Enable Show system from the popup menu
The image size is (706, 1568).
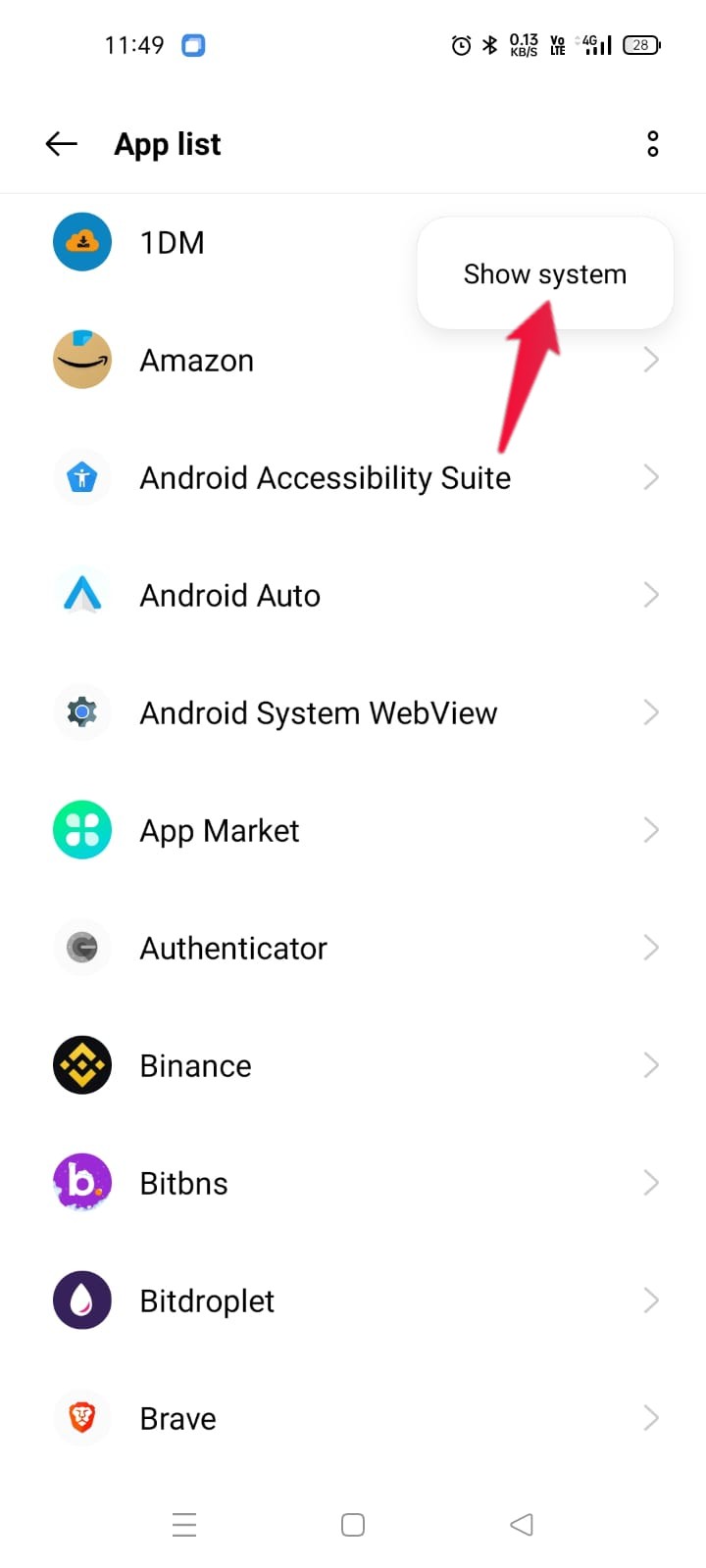[544, 273]
